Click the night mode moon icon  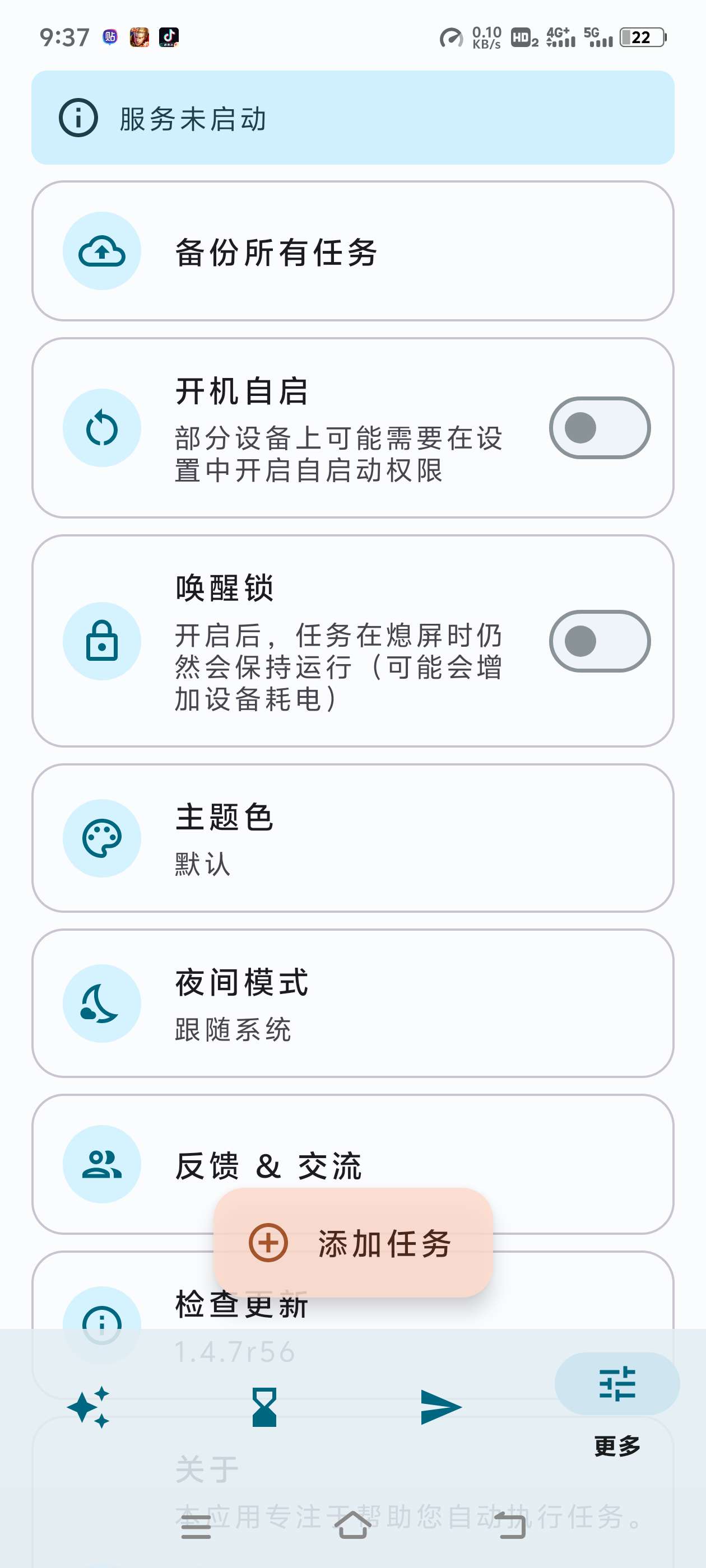101,1002
